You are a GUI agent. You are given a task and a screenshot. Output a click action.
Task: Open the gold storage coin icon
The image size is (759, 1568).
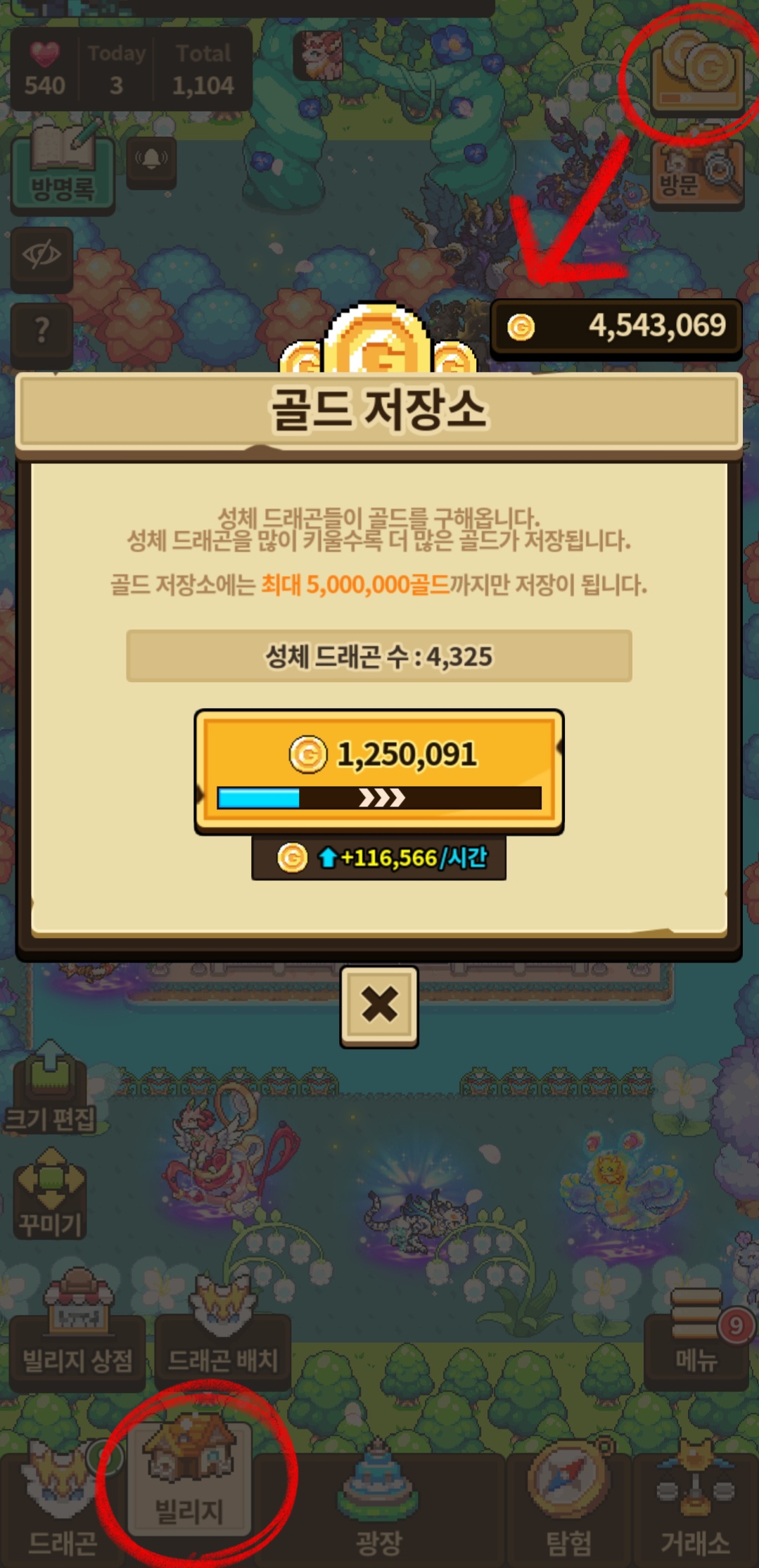[x=697, y=70]
